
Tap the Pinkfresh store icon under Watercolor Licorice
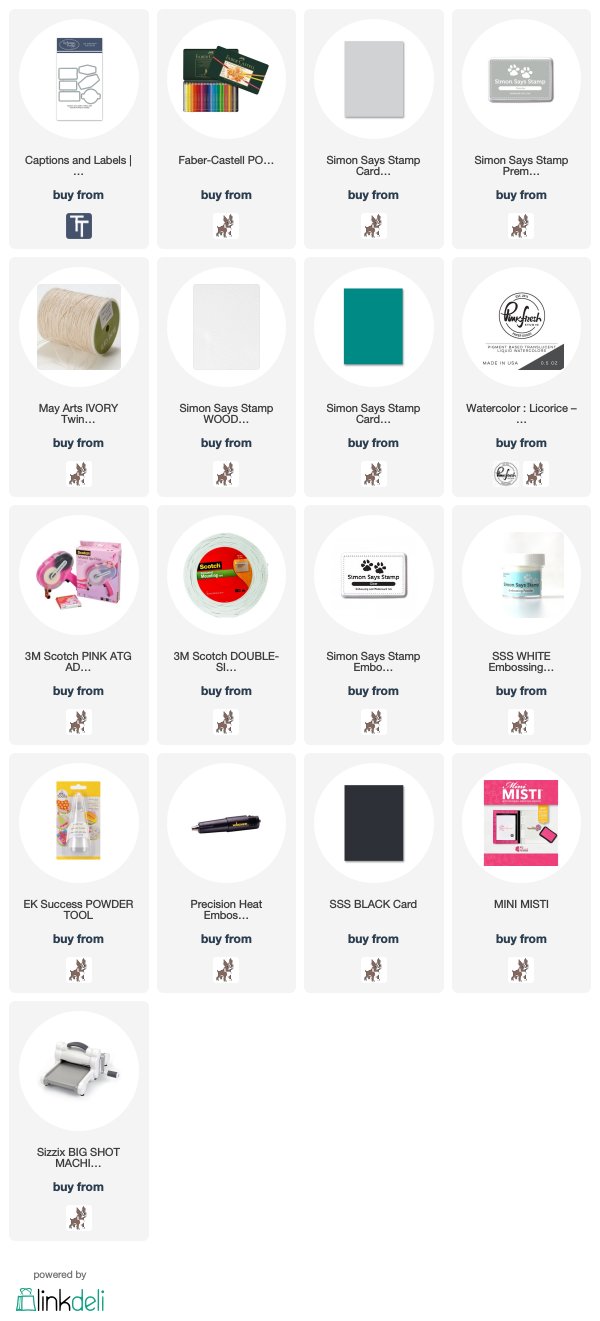(x=506, y=473)
